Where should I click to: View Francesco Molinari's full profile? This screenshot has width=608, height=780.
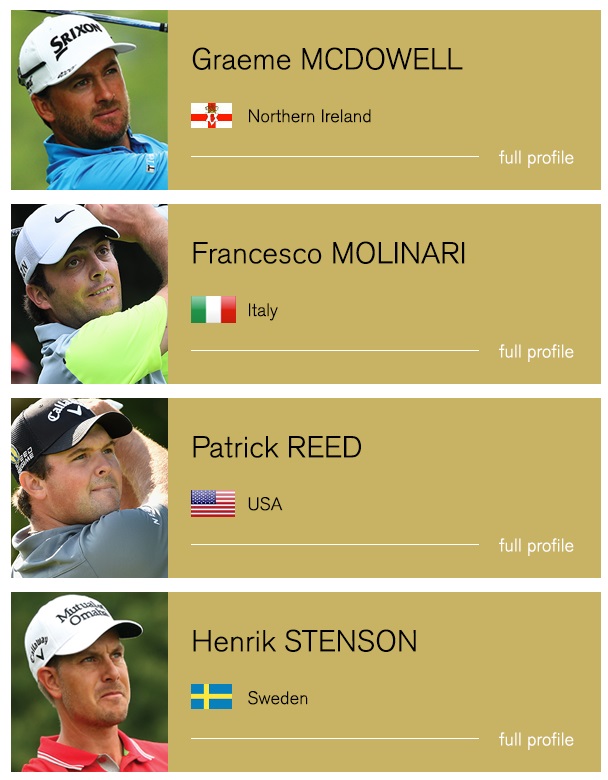click(x=536, y=352)
